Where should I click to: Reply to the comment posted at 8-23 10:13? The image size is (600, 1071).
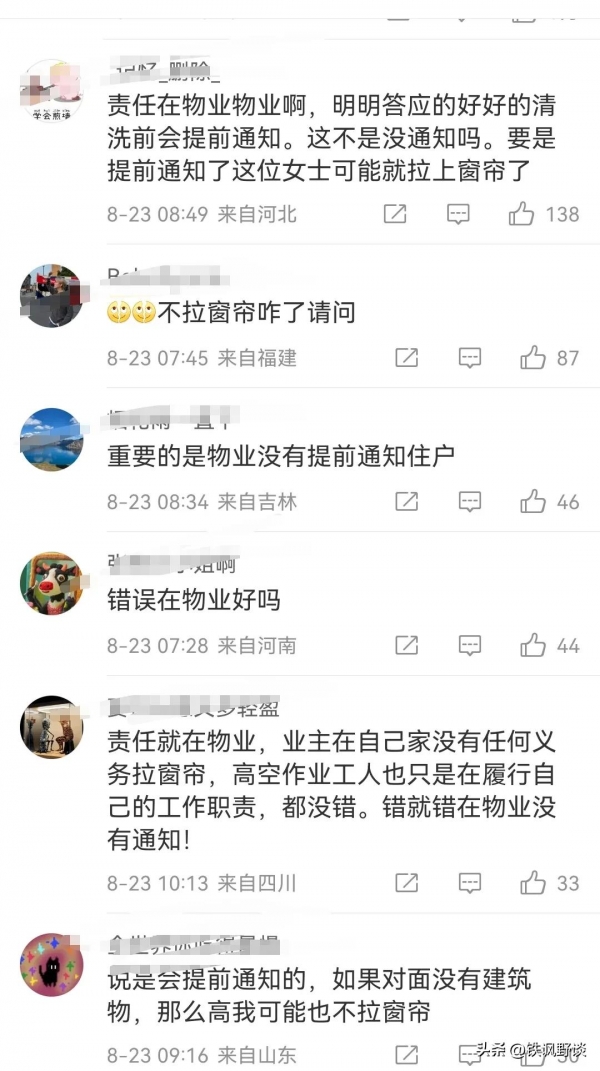[470, 883]
